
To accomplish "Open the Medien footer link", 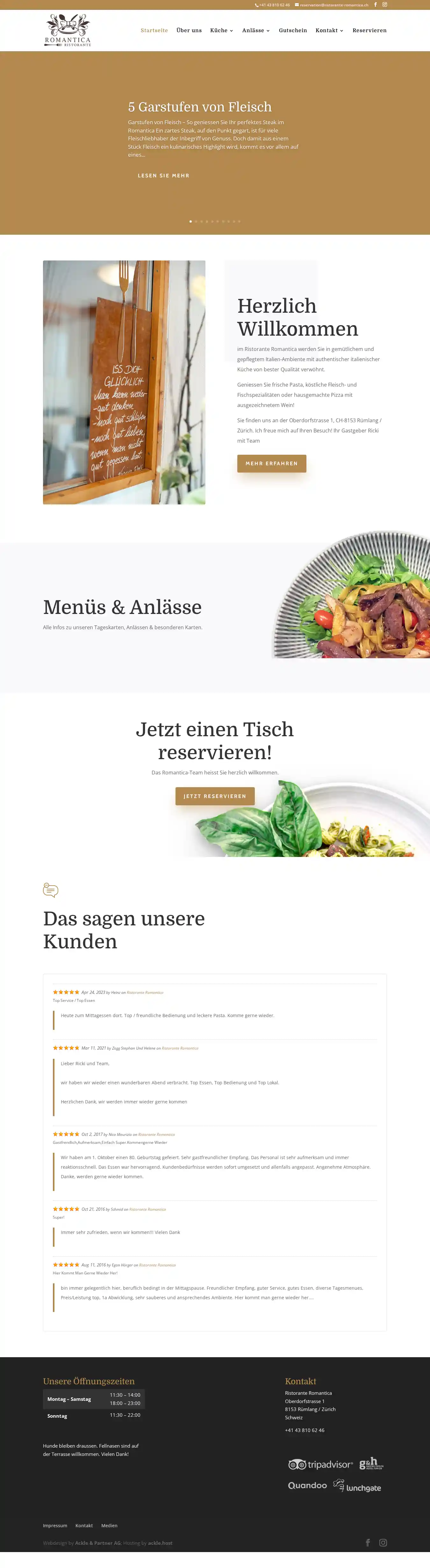I will pyautogui.click(x=109, y=1525).
